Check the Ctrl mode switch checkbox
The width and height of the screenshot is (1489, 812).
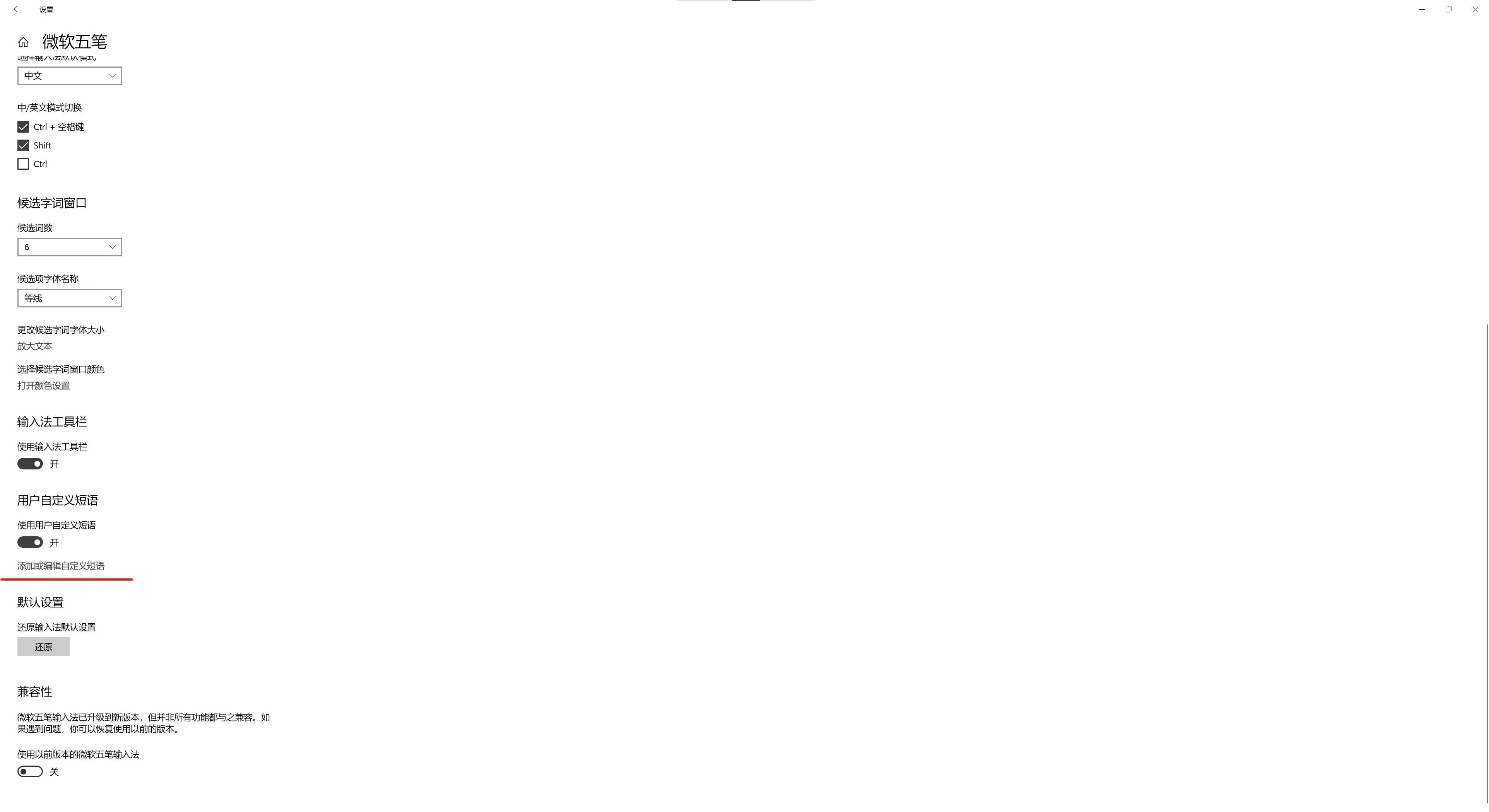point(23,164)
